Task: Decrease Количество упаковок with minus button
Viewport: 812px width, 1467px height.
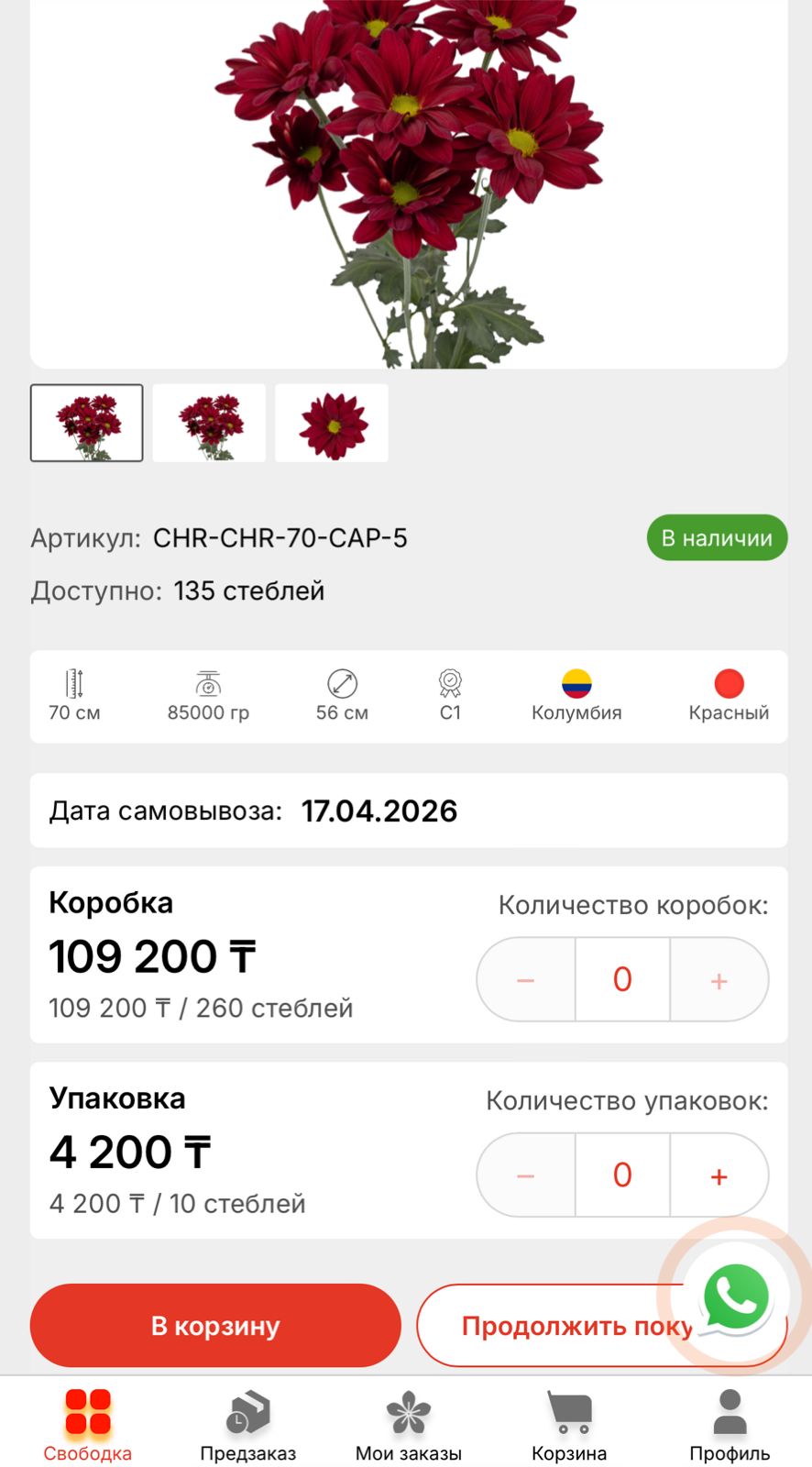Action: pyautogui.click(x=524, y=1175)
